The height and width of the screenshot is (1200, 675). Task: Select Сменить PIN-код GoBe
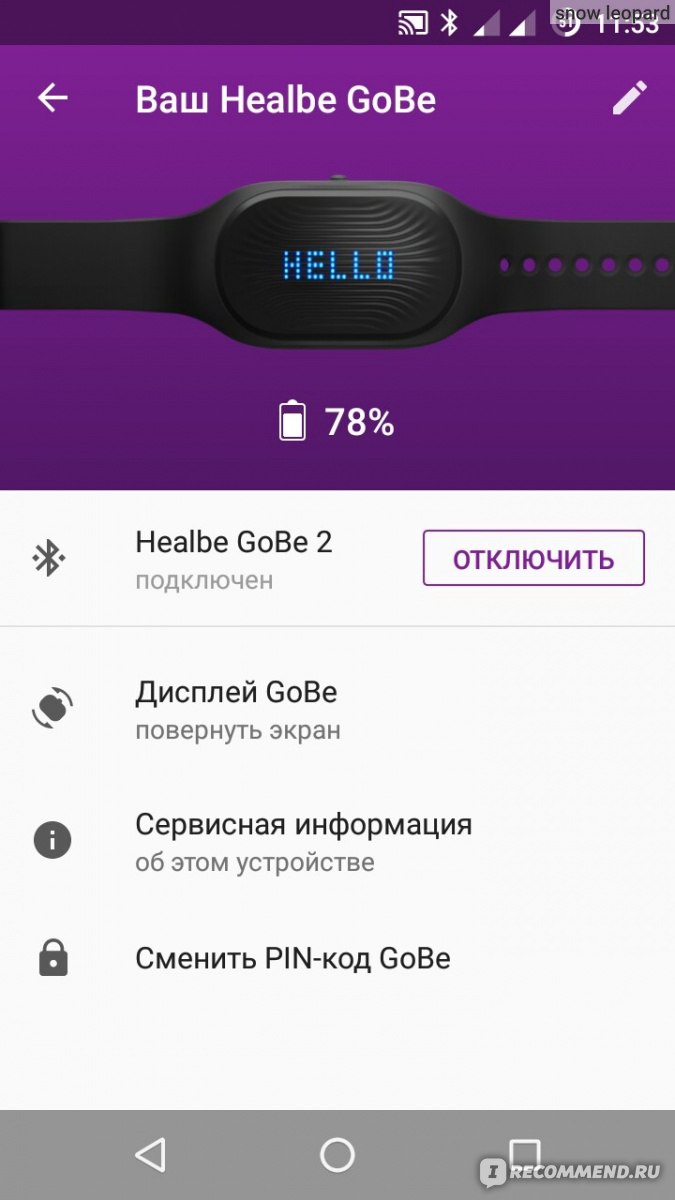[337, 959]
